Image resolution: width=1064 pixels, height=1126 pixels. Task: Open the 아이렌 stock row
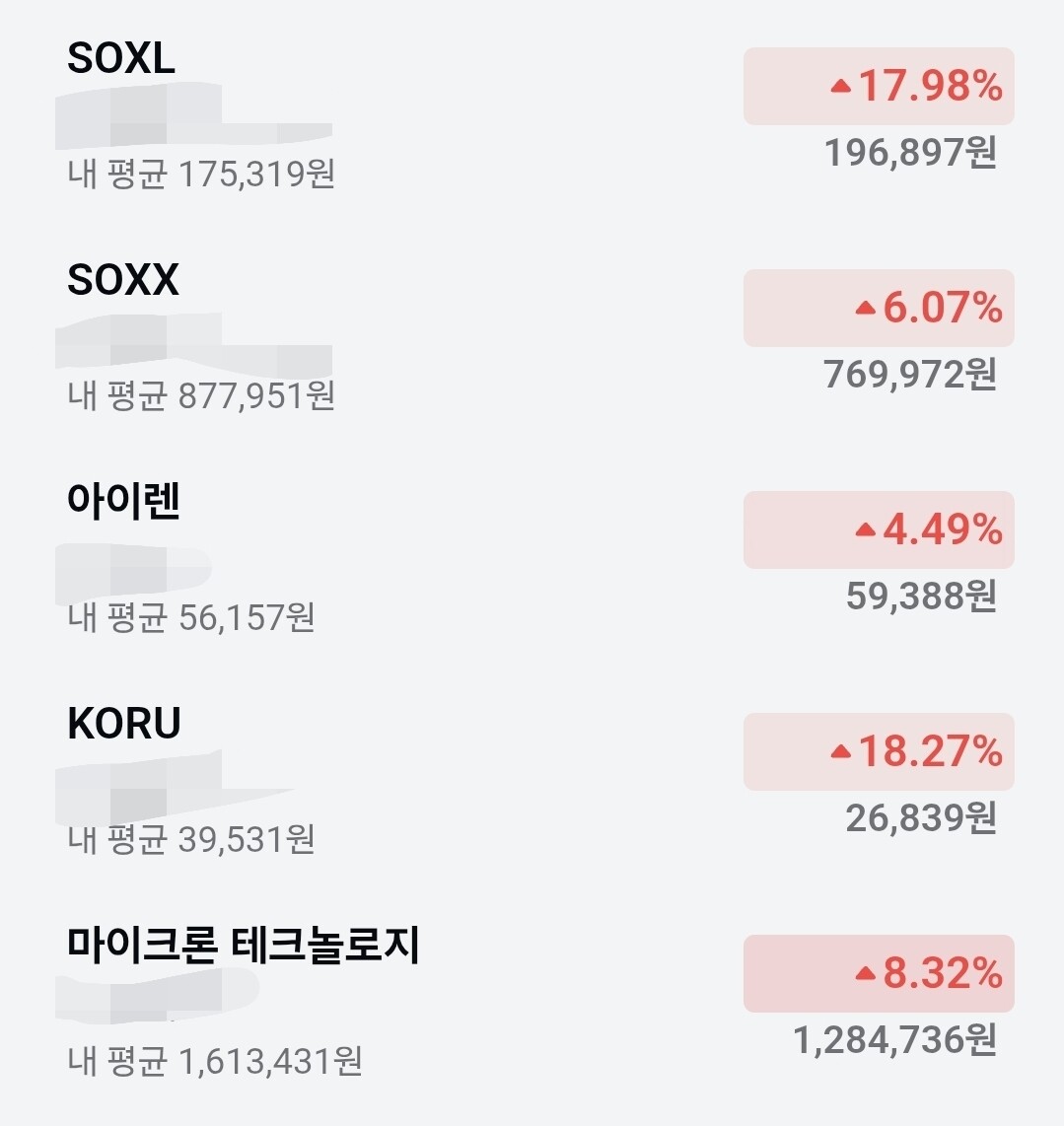point(532,559)
